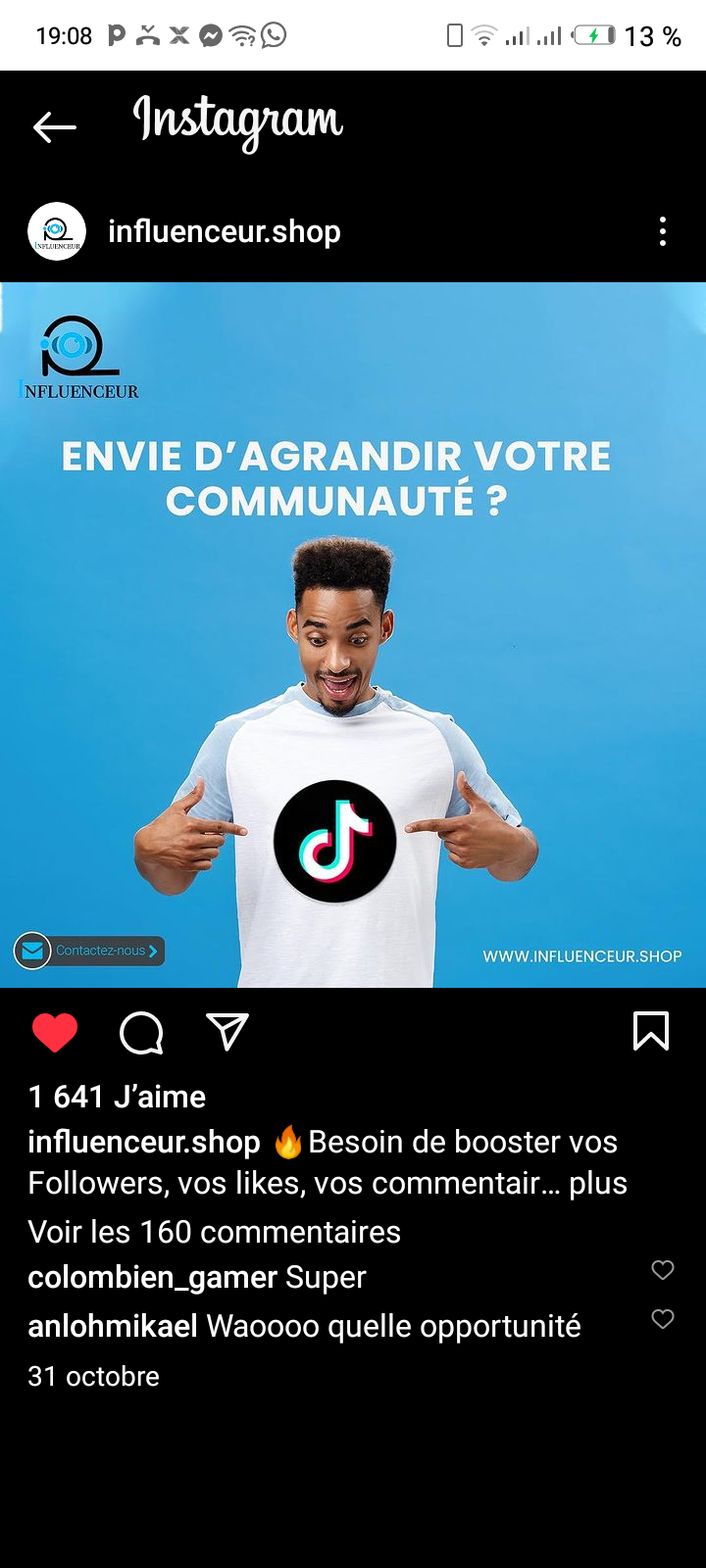Image resolution: width=706 pixels, height=1568 pixels.
Task: Unlike the post with the red heart
Action: pos(55,1033)
